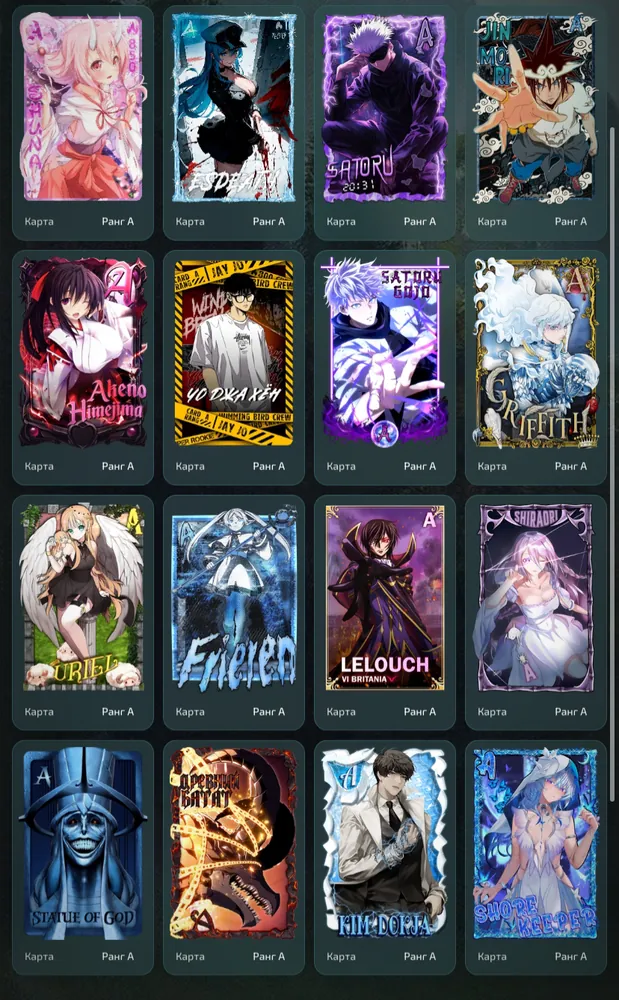619x1000 pixels.
Task: Open the Esdeath card
Action: click(234, 123)
